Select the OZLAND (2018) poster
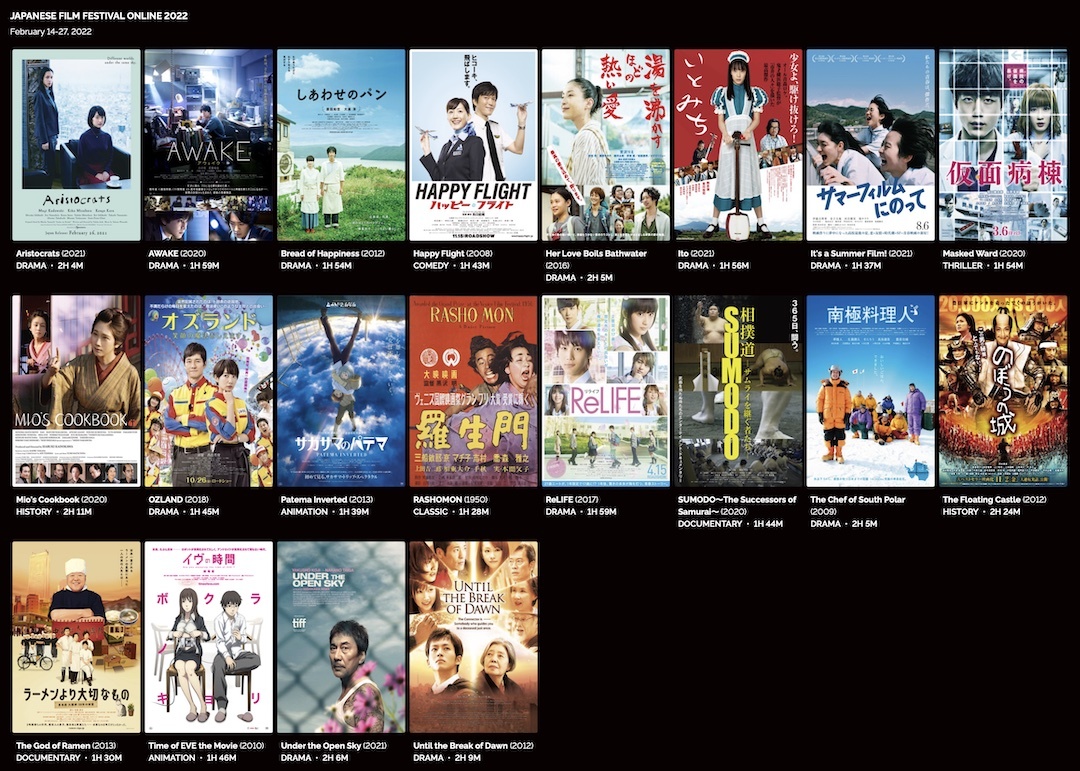This screenshot has width=1080, height=771. click(209, 391)
